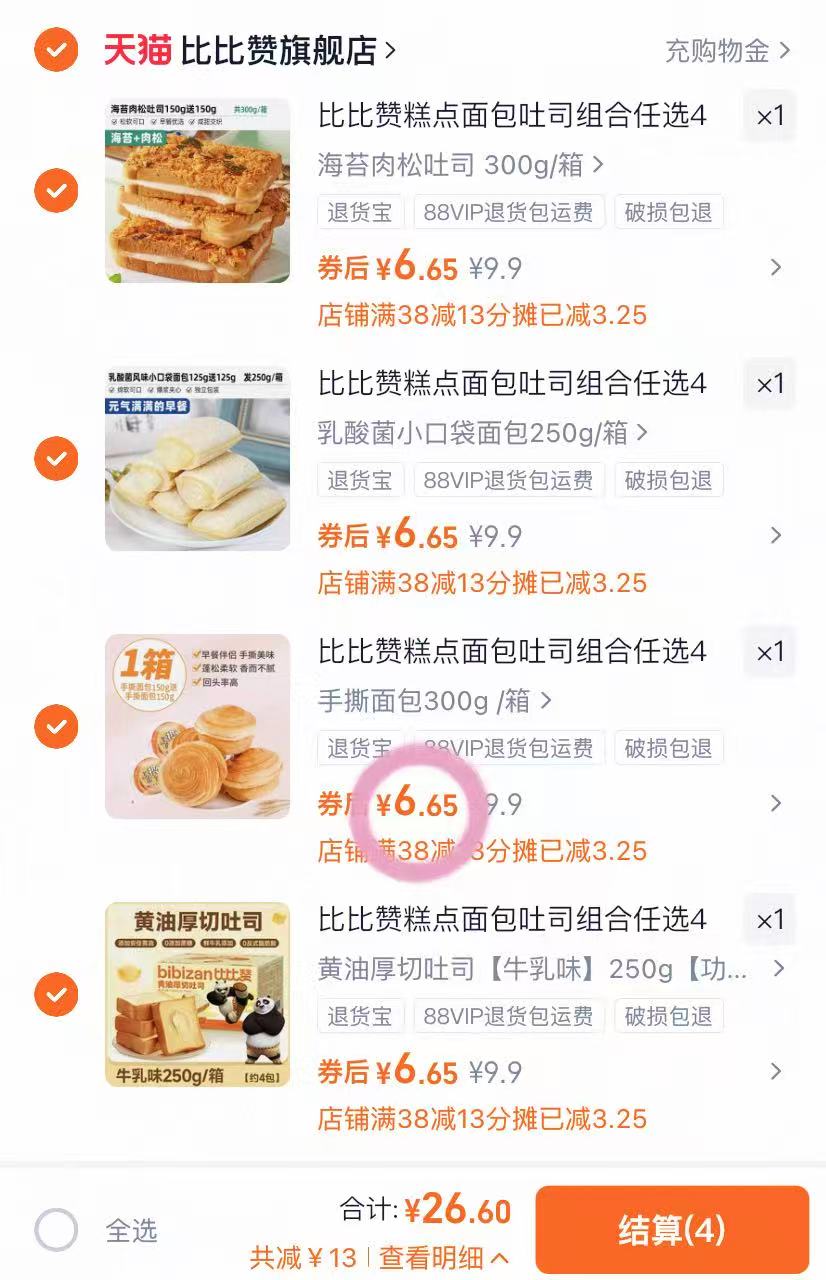826x1280 pixels.
Task: Click the right arrow beside 海苔肉松吐司 price
Action: click(777, 268)
